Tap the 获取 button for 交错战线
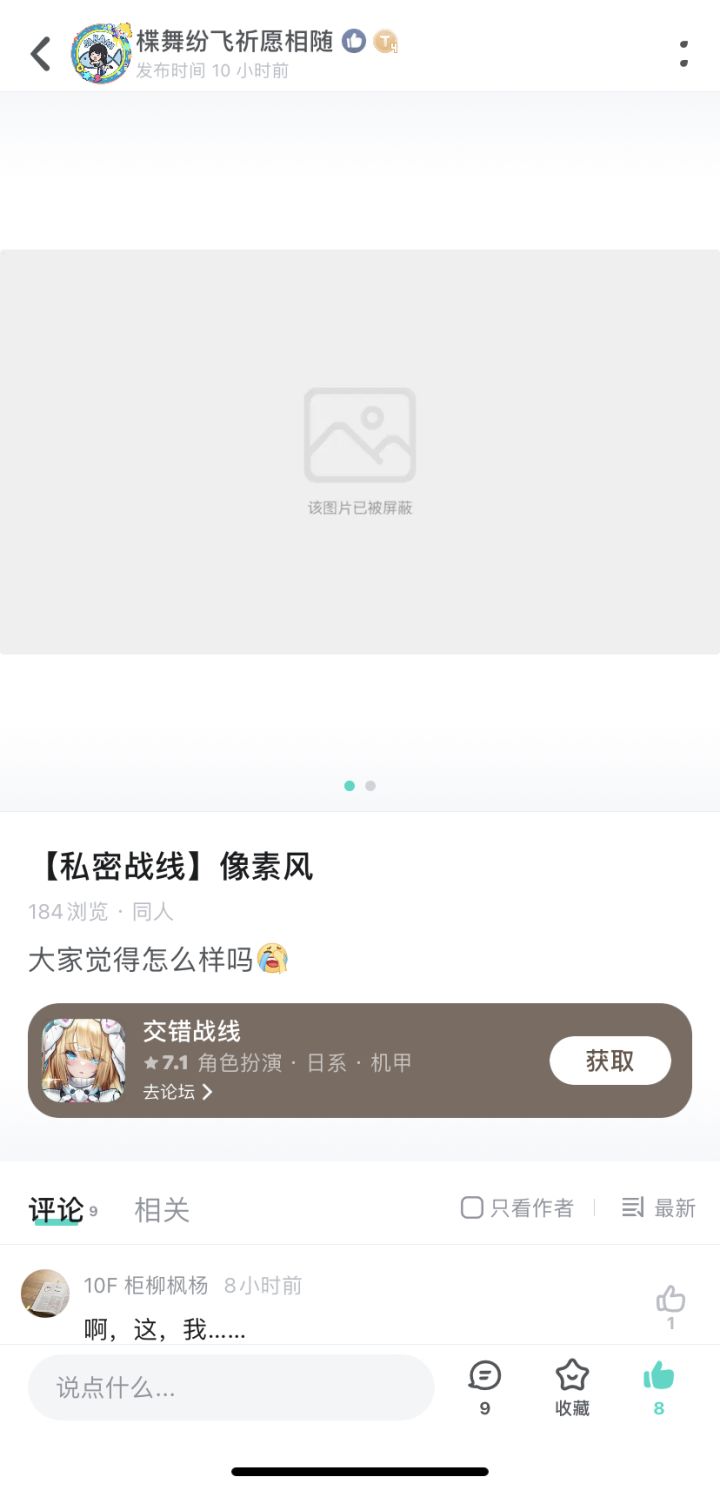The height and width of the screenshot is (1490, 720). pyautogui.click(x=610, y=1061)
